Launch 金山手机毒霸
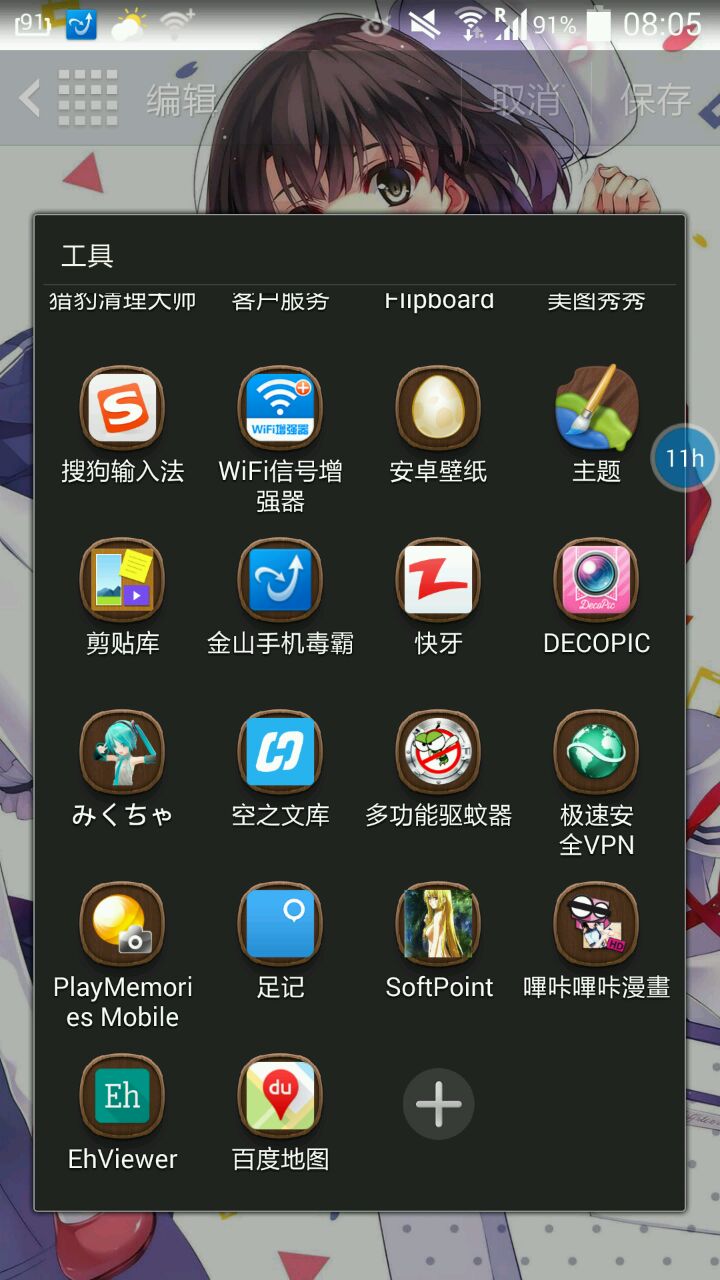This screenshot has height=1280, width=720. tap(280, 580)
